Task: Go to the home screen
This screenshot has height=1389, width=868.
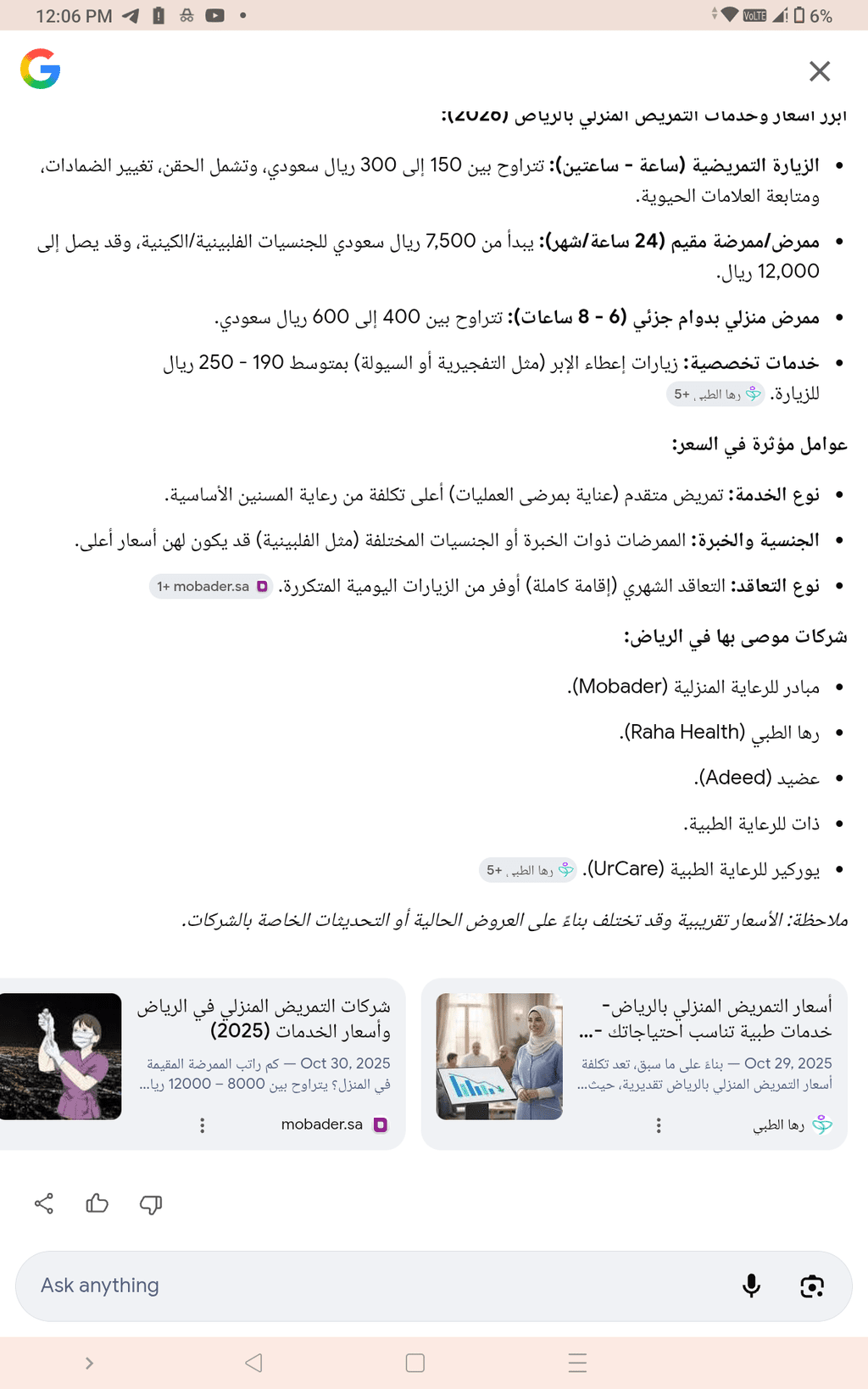Action: point(415,1363)
